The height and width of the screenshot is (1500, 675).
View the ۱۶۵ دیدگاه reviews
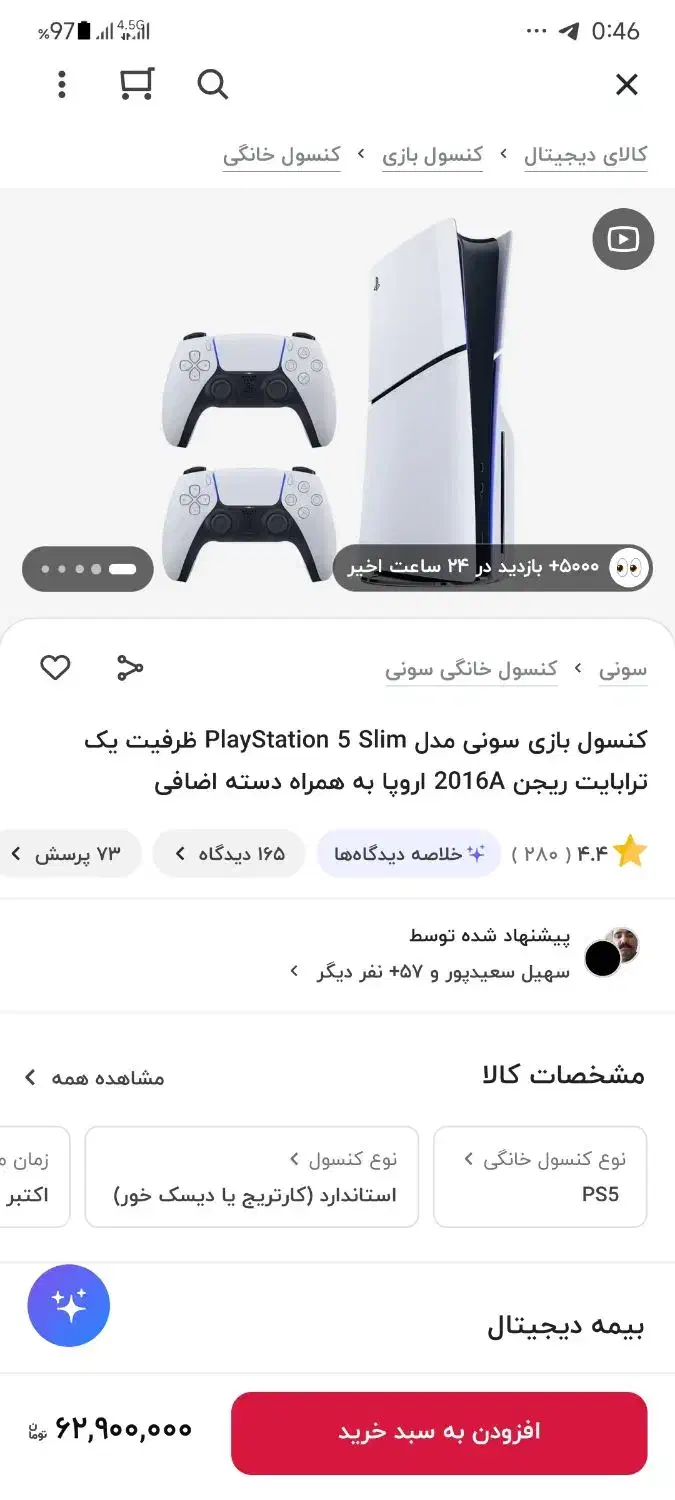pyautogui.click(x=229, y=853)
